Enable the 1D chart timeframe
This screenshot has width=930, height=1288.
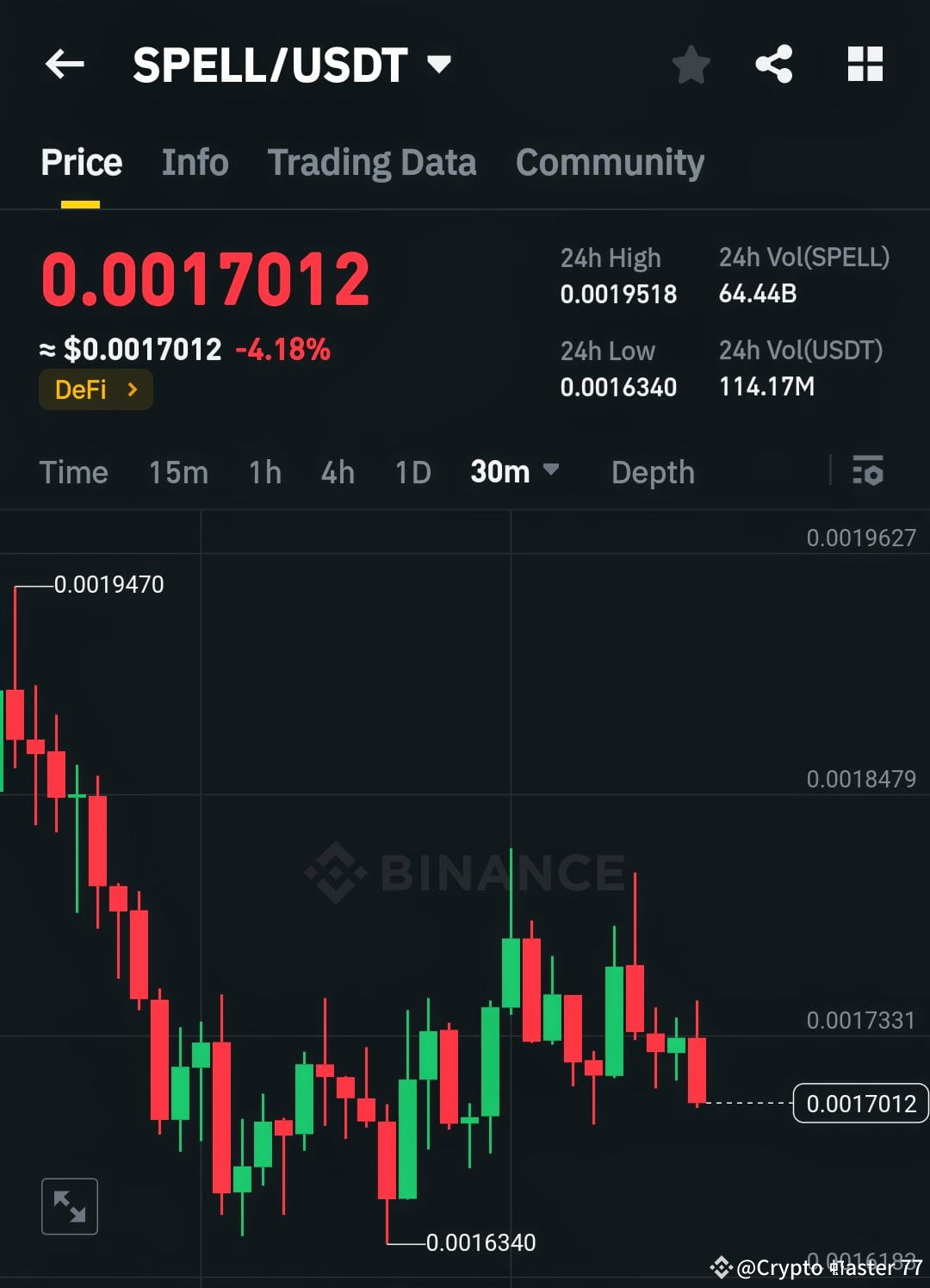412,472
